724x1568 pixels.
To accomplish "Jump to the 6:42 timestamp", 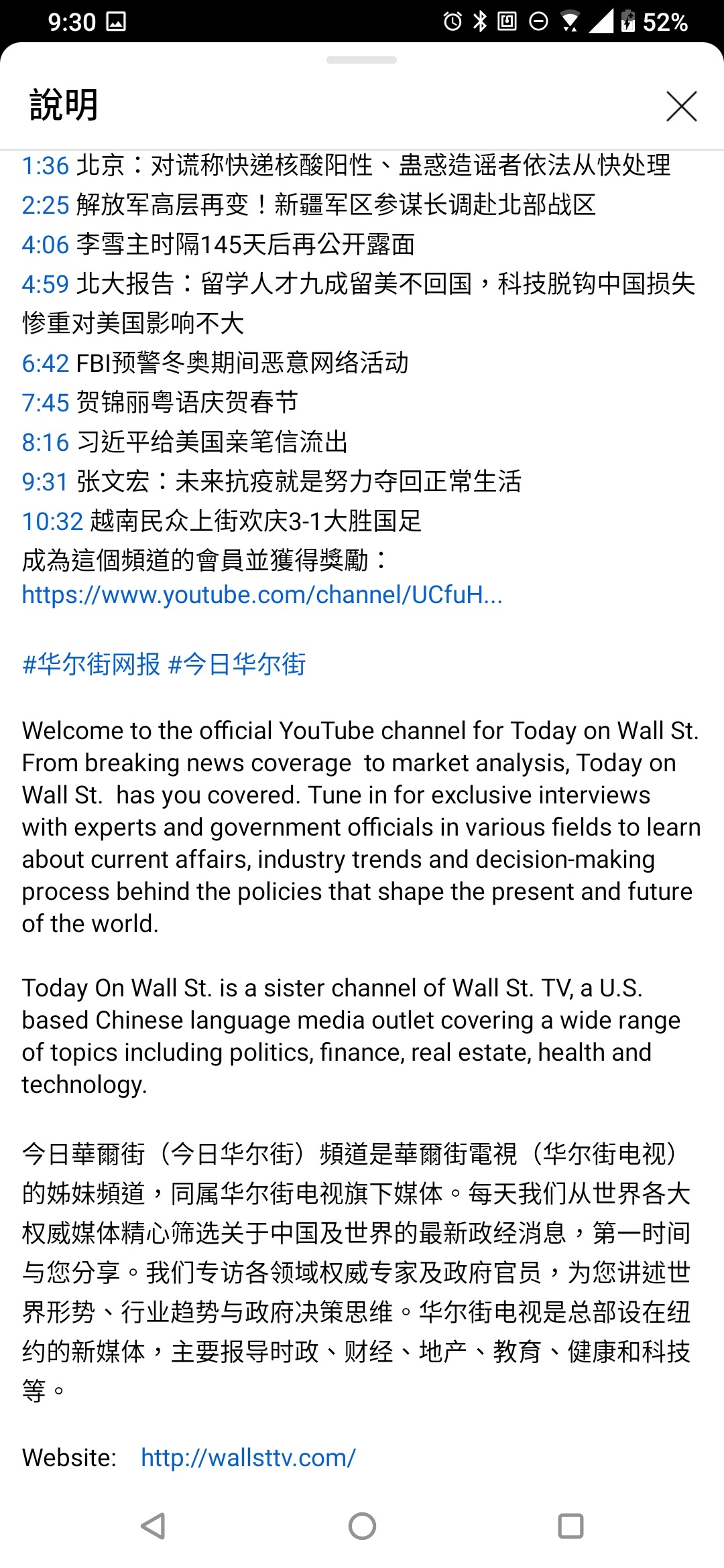I will [46, 363].
